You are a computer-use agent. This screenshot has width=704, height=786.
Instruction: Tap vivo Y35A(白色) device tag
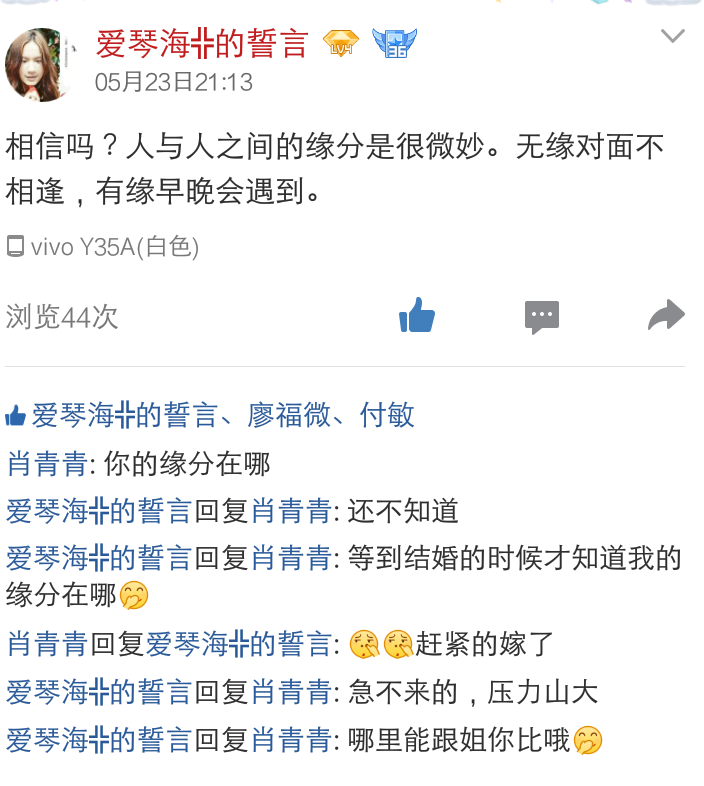[114, 246]
